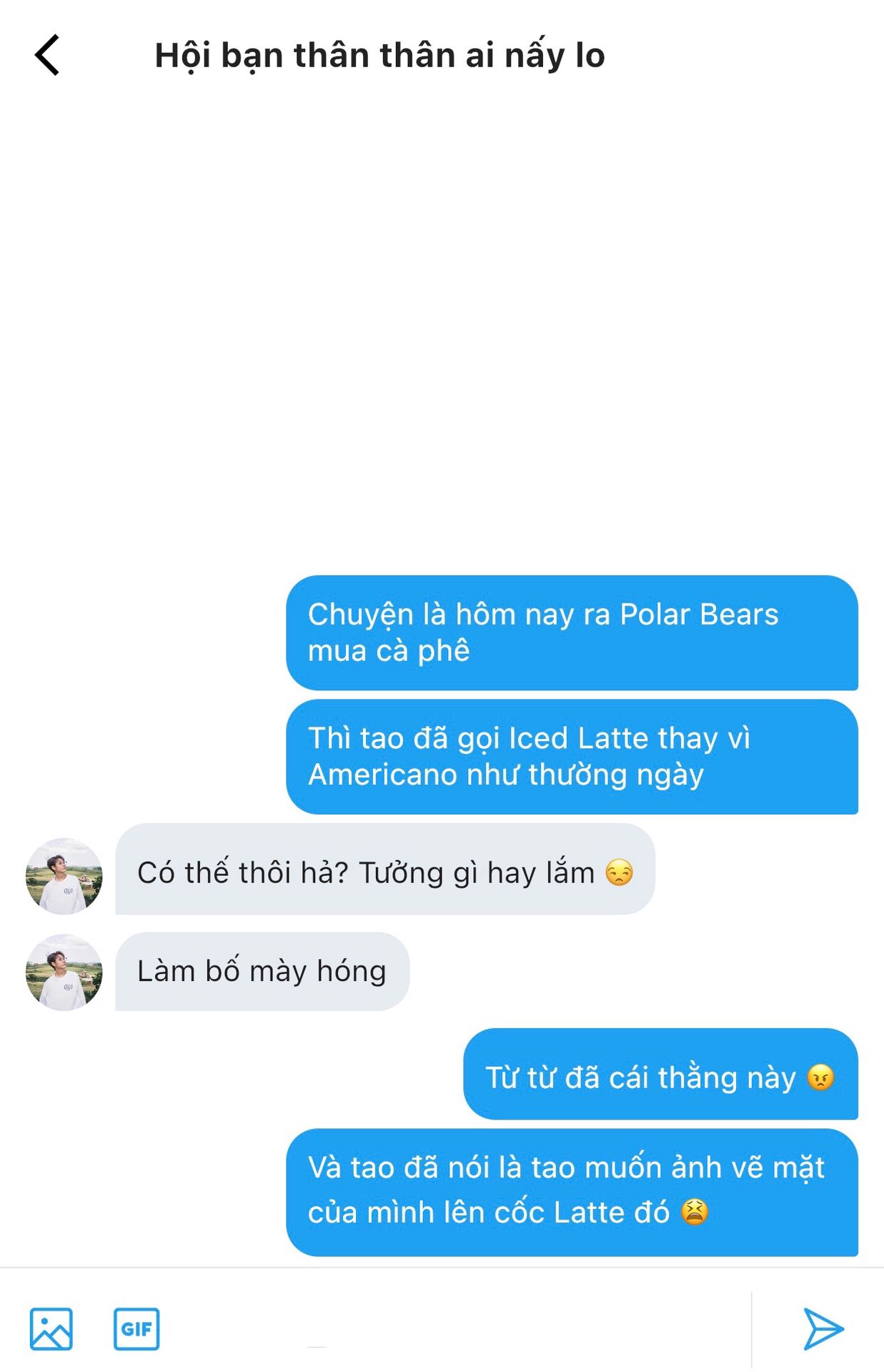Open the avatar beside "Làm bố mày hóng"

pyautogui.click(x=64, y=972)
